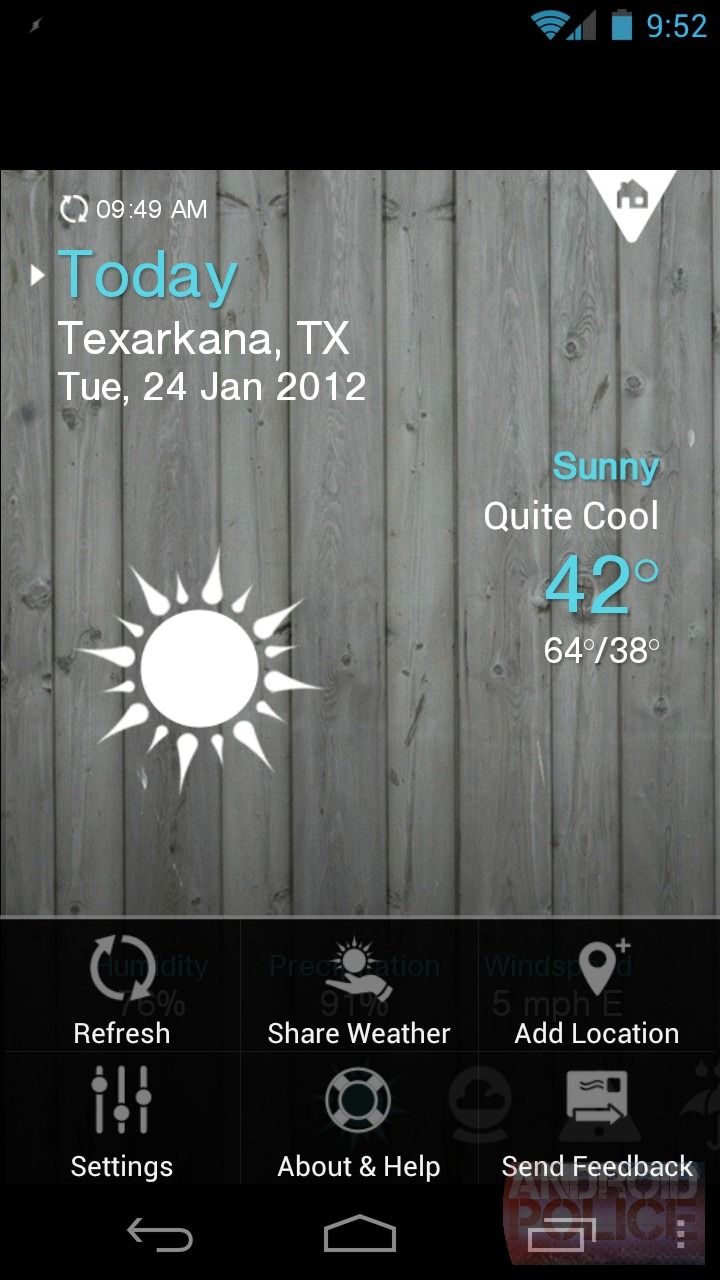Tap the refresh icon beside the 09:49 AM timestamp
The height and width of the screenshot is (1280, 720).
point(74,210)
